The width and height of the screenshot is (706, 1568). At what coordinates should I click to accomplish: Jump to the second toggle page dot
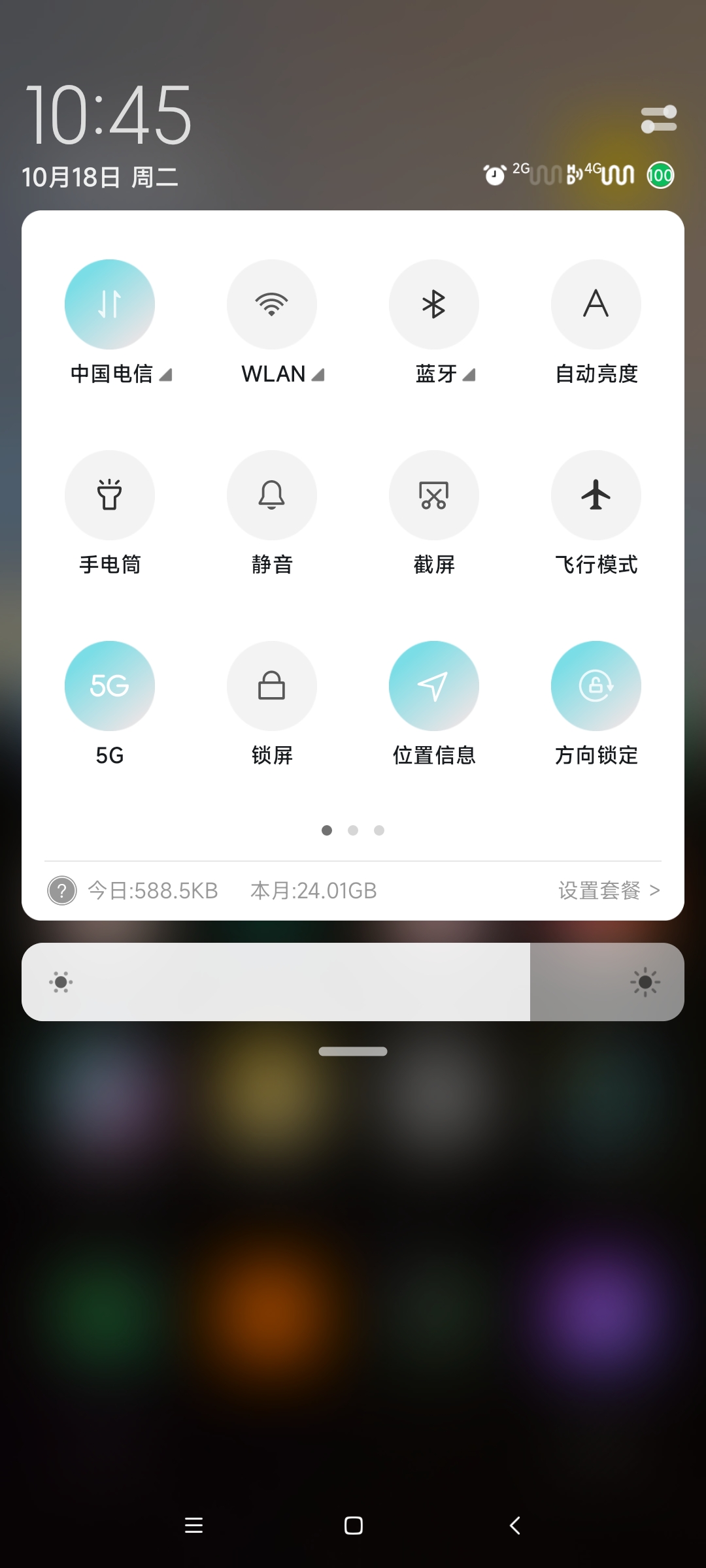tap(353, 830)
